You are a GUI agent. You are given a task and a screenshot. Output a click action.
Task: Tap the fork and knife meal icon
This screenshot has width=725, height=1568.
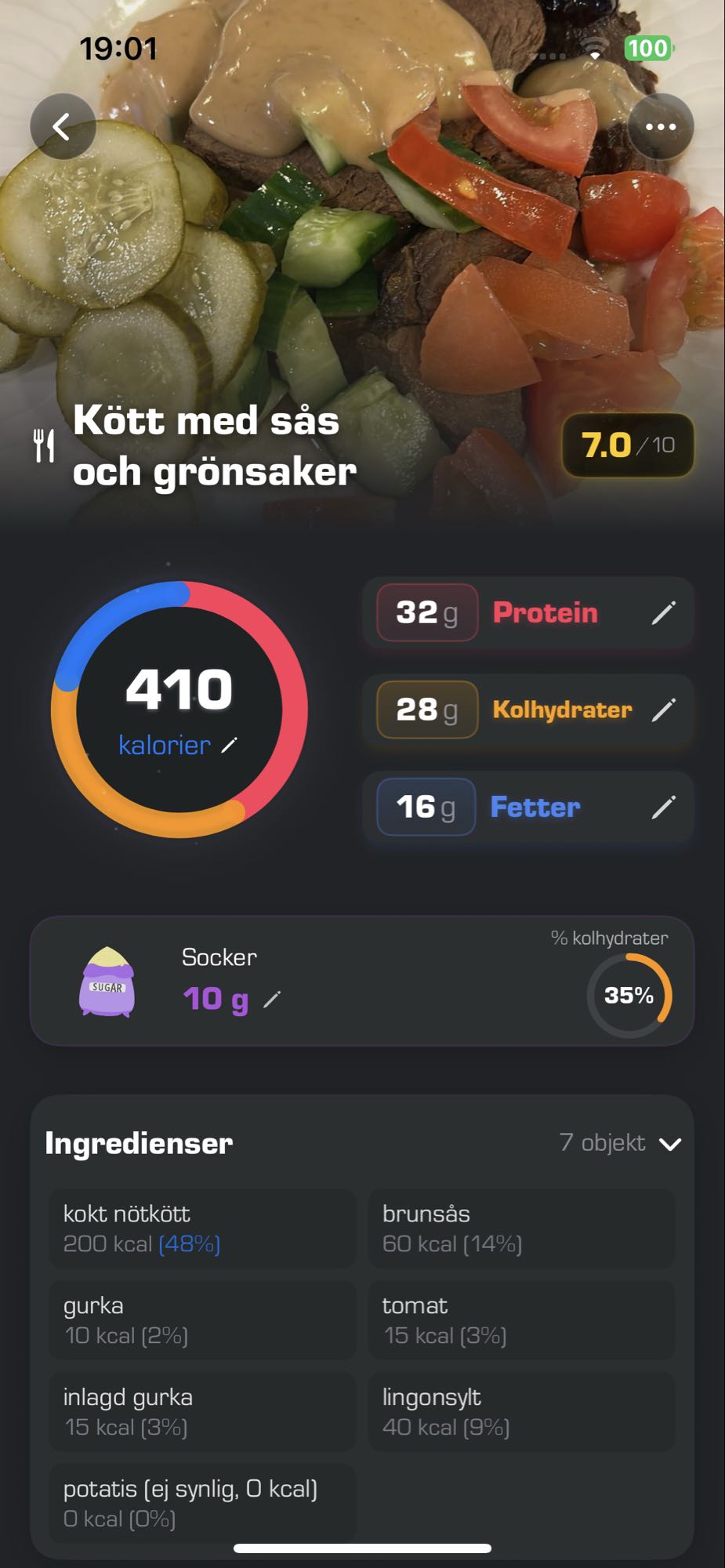click(45, 444)
